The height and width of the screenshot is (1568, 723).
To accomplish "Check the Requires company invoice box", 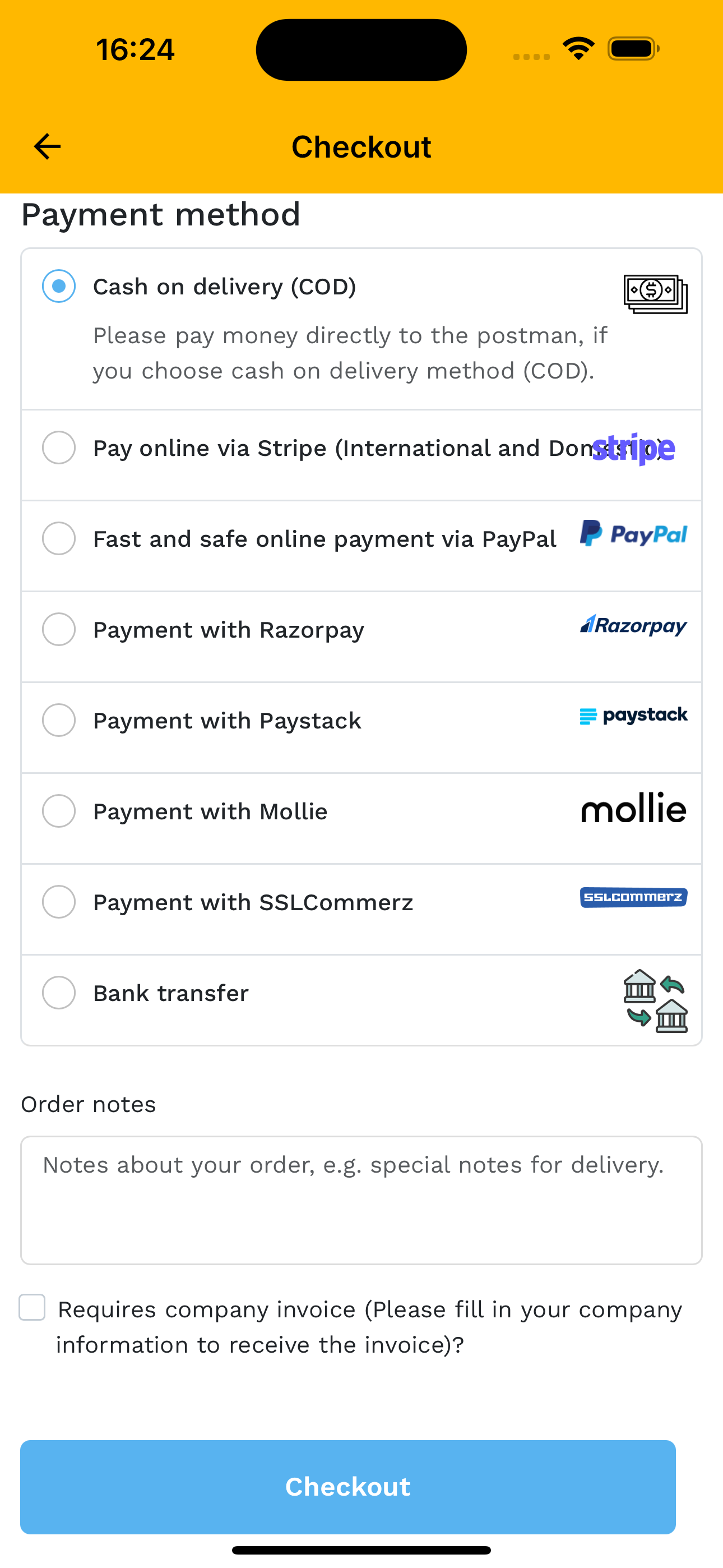I will coord(33,1307).
